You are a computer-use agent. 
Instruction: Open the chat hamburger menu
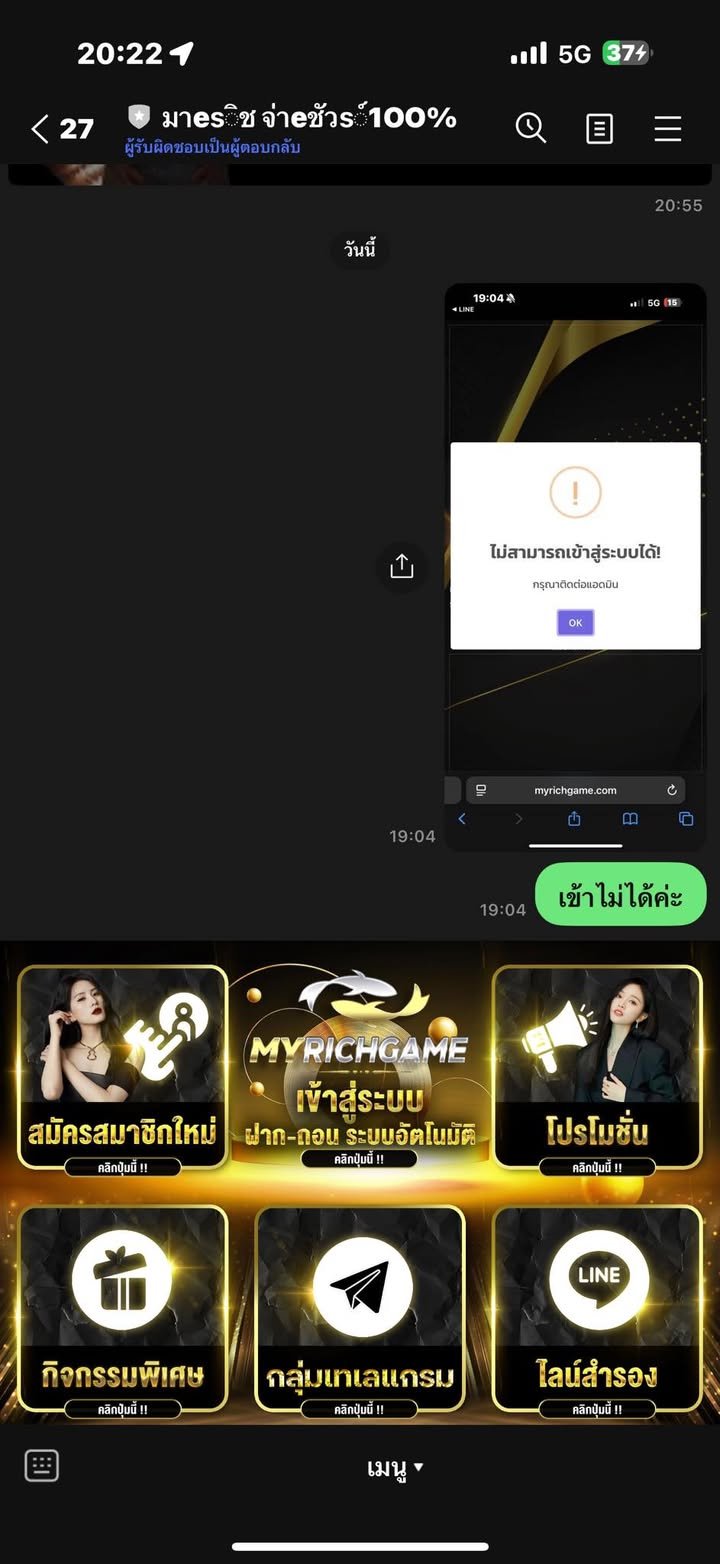[x=667, y=128]
